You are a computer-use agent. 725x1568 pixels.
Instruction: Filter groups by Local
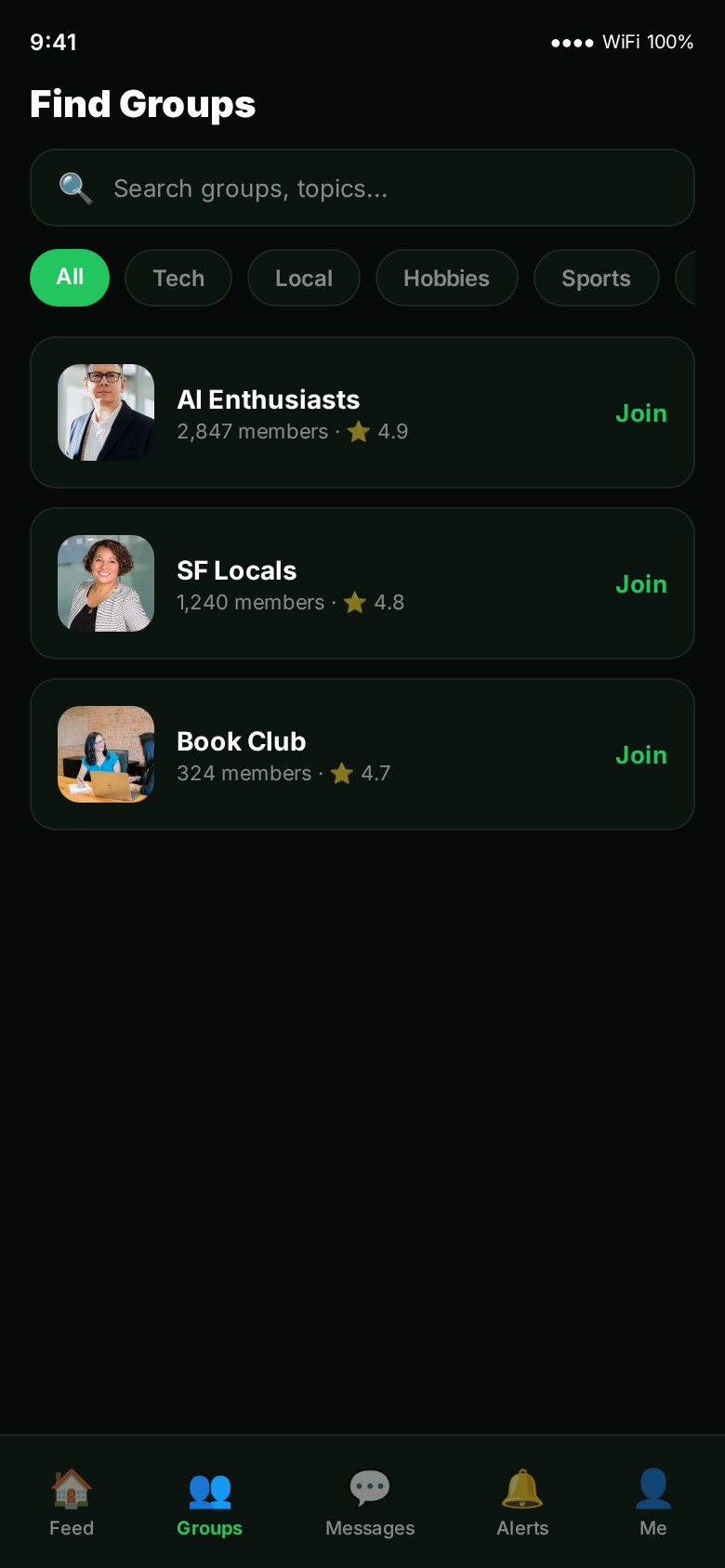tap(304, 278)
